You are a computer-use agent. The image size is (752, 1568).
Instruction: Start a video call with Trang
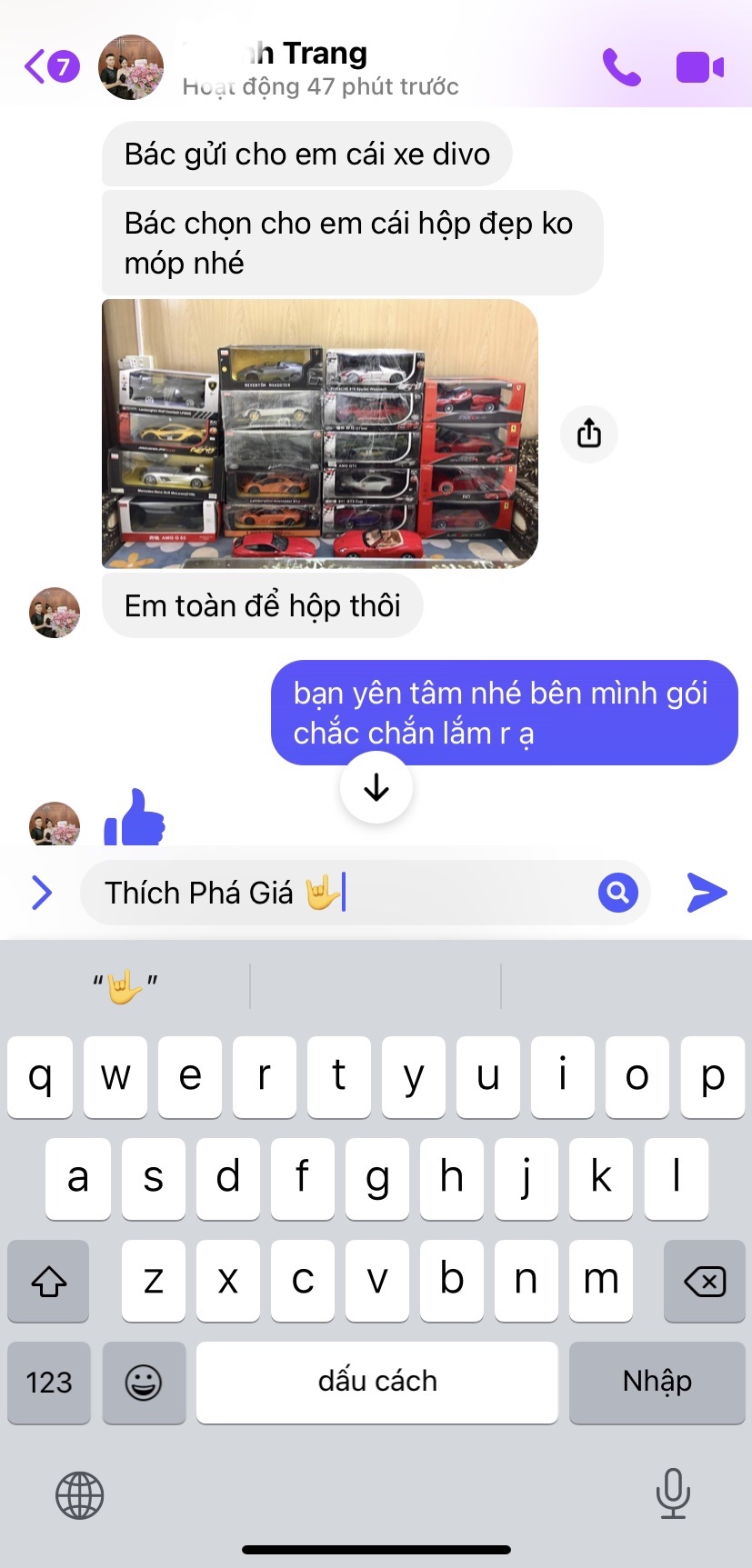(699, 67)
